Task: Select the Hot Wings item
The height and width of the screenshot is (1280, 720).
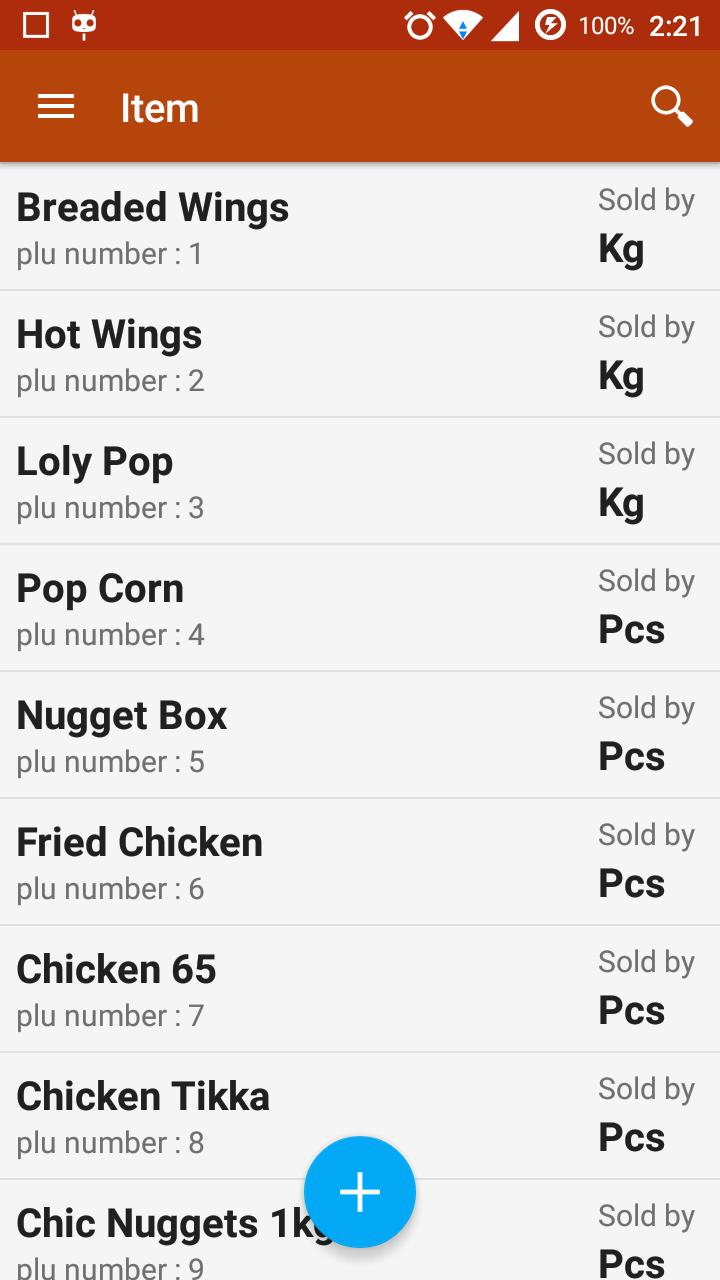Action: point(360,354)
